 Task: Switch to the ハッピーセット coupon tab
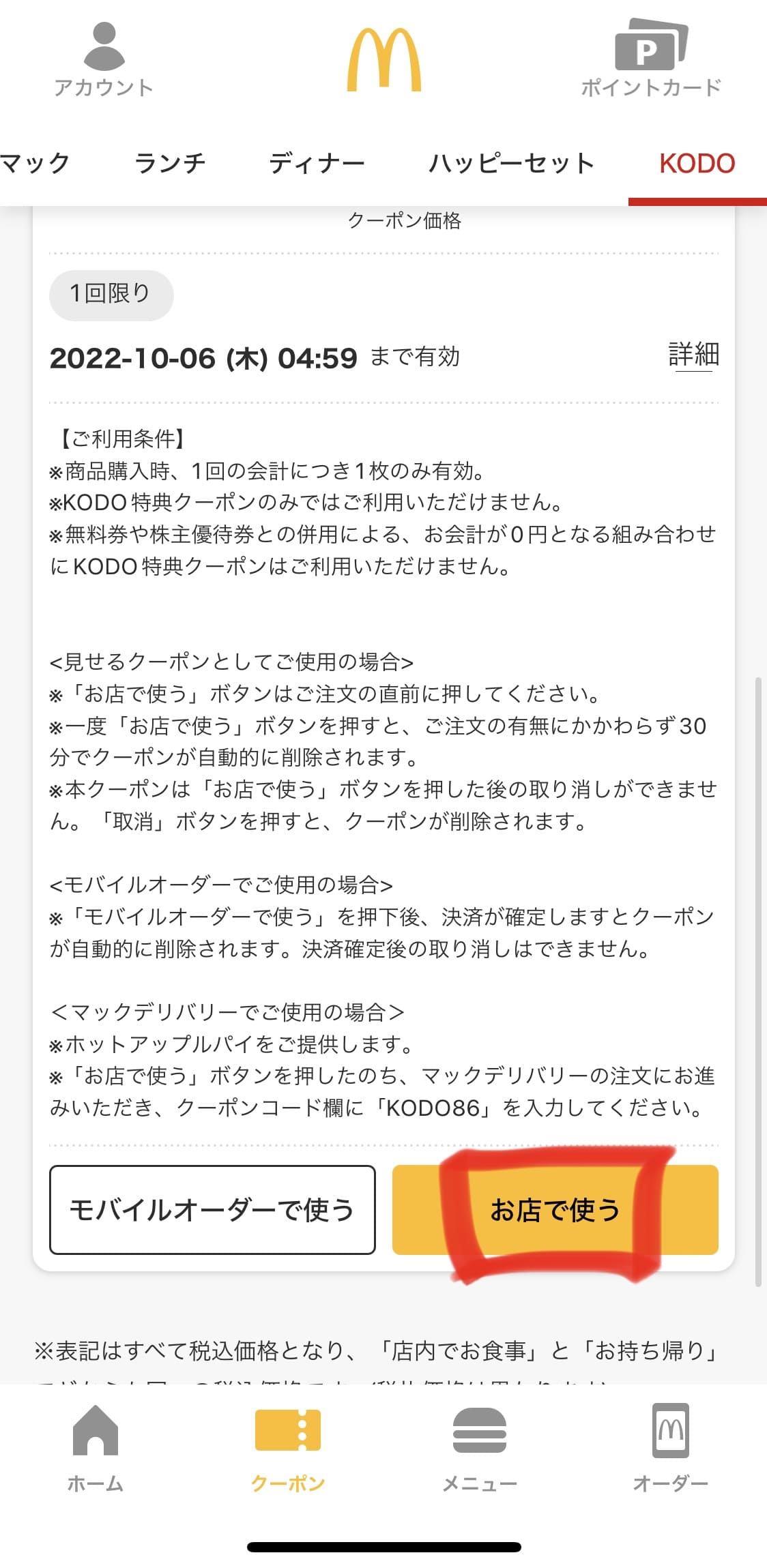(x=511, y=164)
